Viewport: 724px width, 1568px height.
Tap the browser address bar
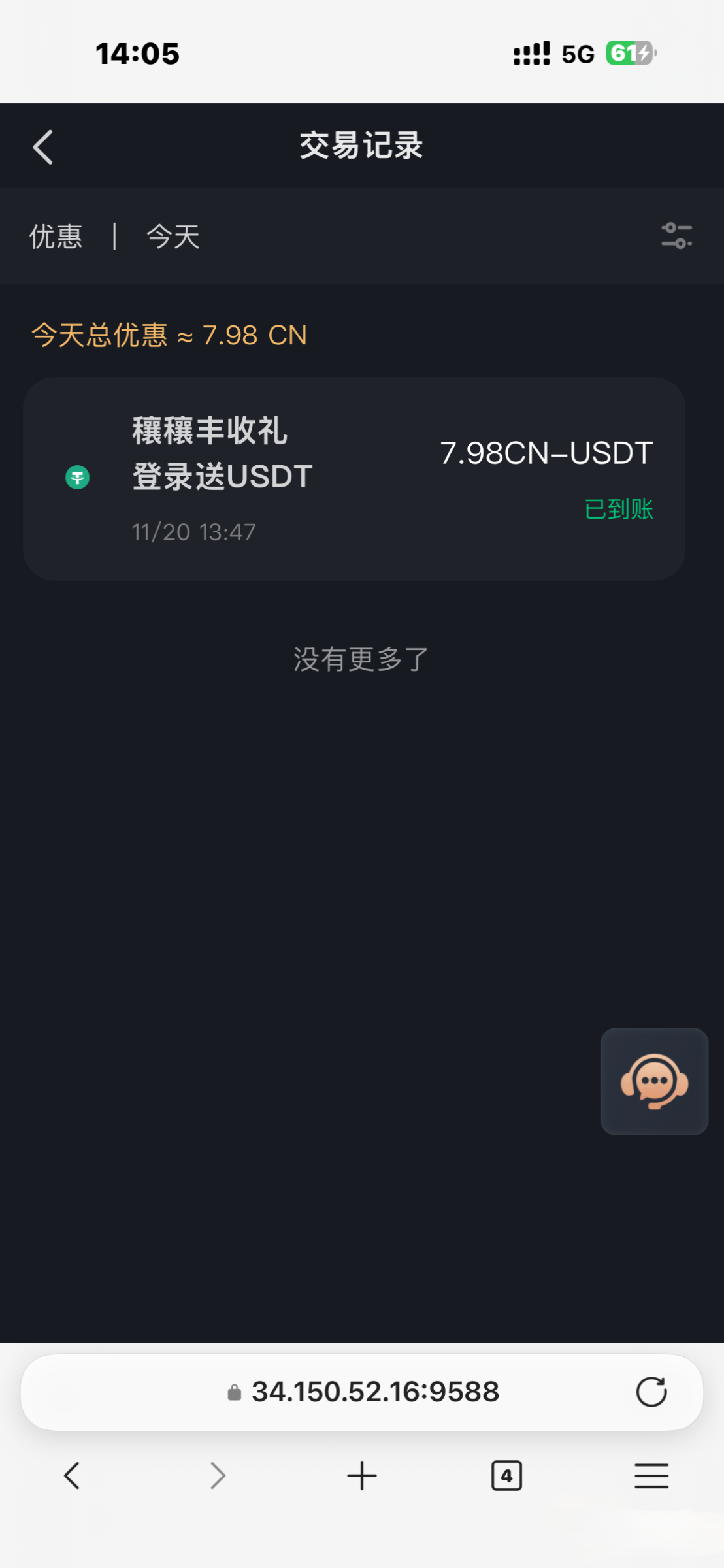tap(363, 1392)
